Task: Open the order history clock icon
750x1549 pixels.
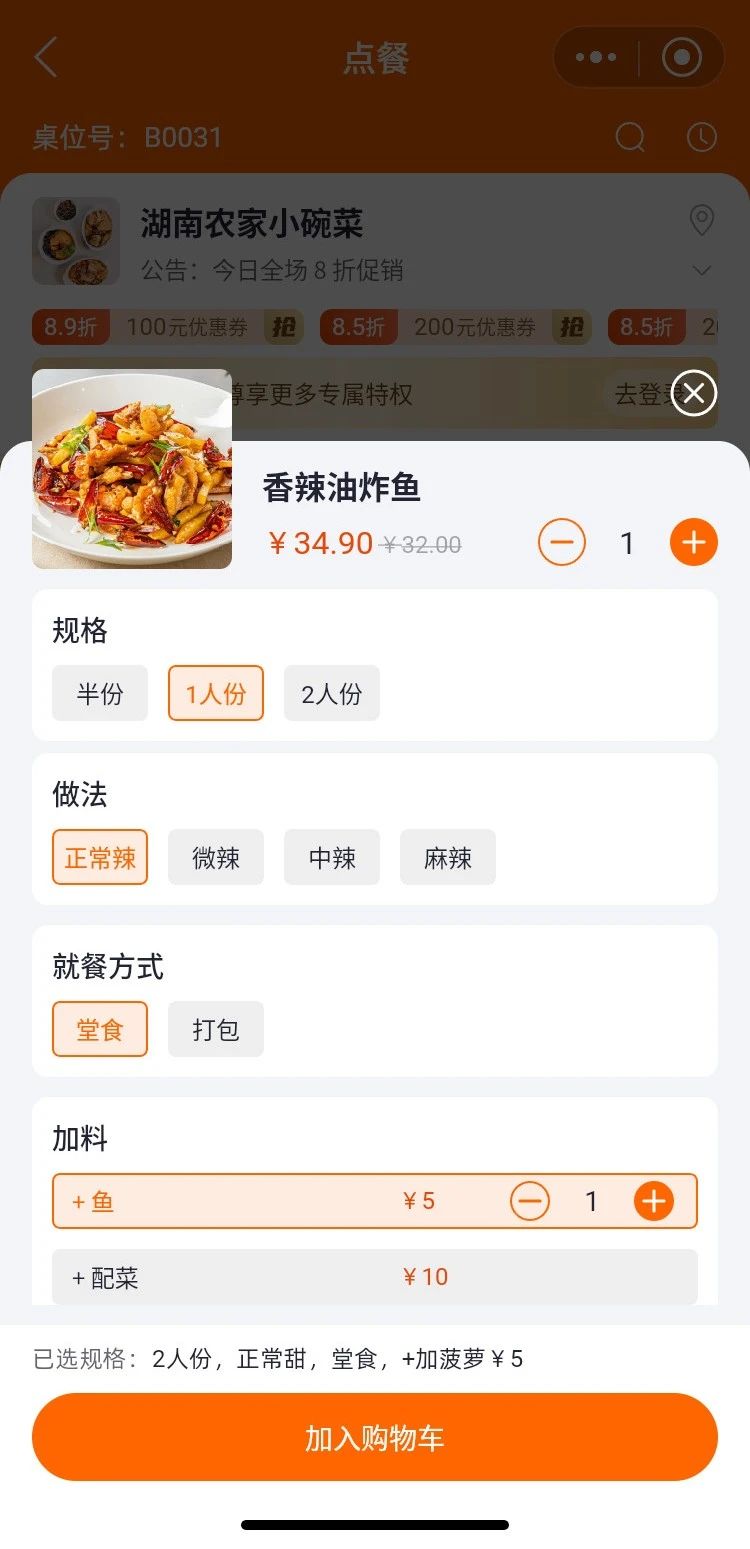Action: click(701, 137)
